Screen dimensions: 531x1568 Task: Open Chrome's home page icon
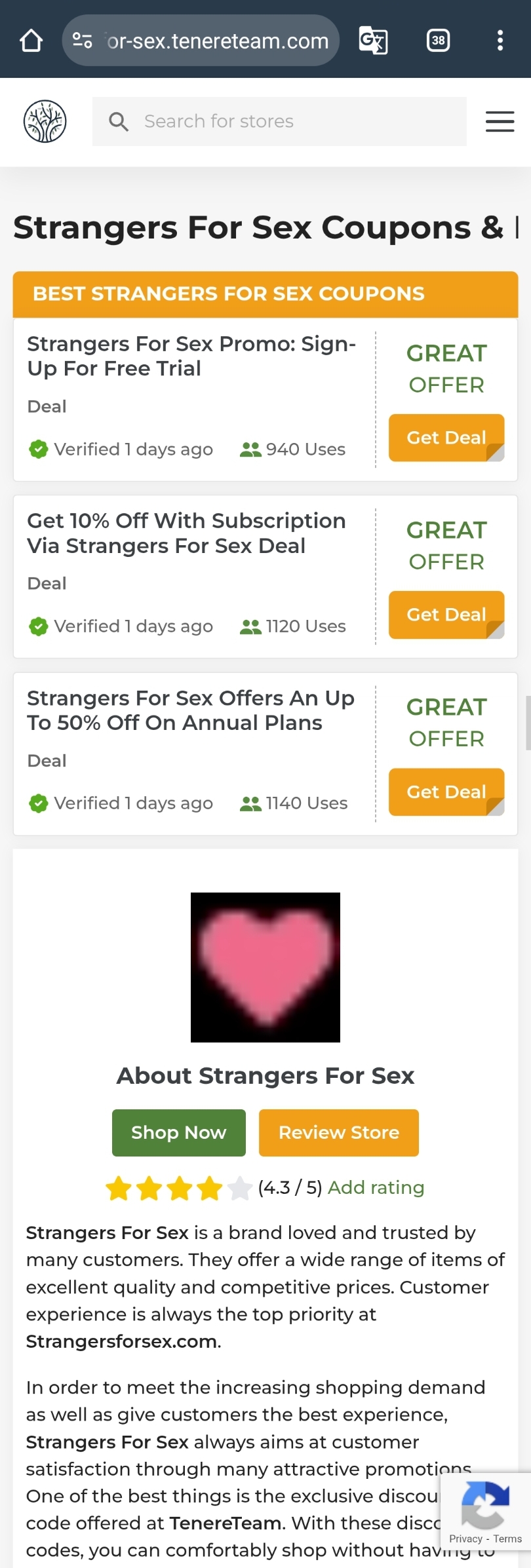(x=30, y=39)
